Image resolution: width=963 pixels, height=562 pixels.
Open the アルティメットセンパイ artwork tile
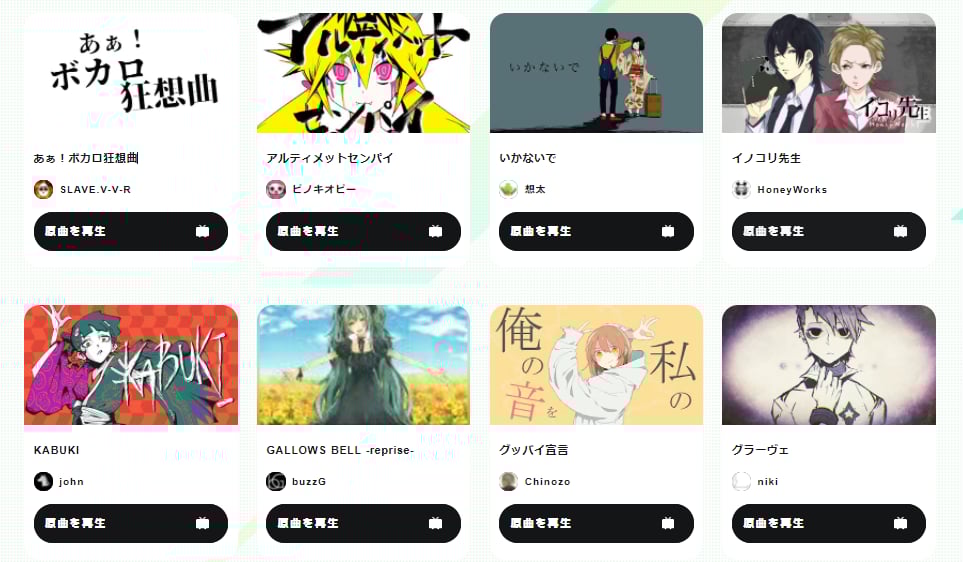[x=363, y=73]
